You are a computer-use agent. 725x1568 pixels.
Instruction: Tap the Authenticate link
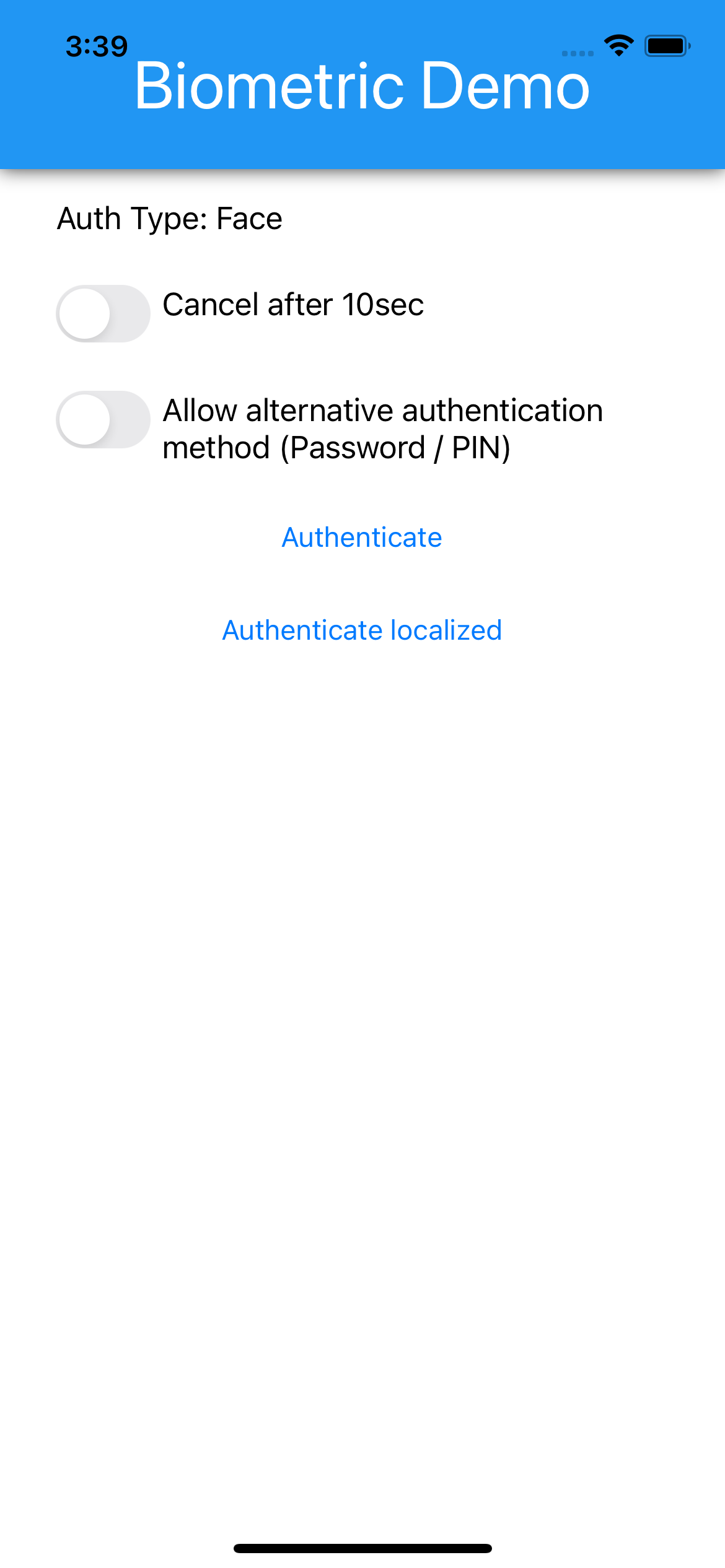click(362, 538)
